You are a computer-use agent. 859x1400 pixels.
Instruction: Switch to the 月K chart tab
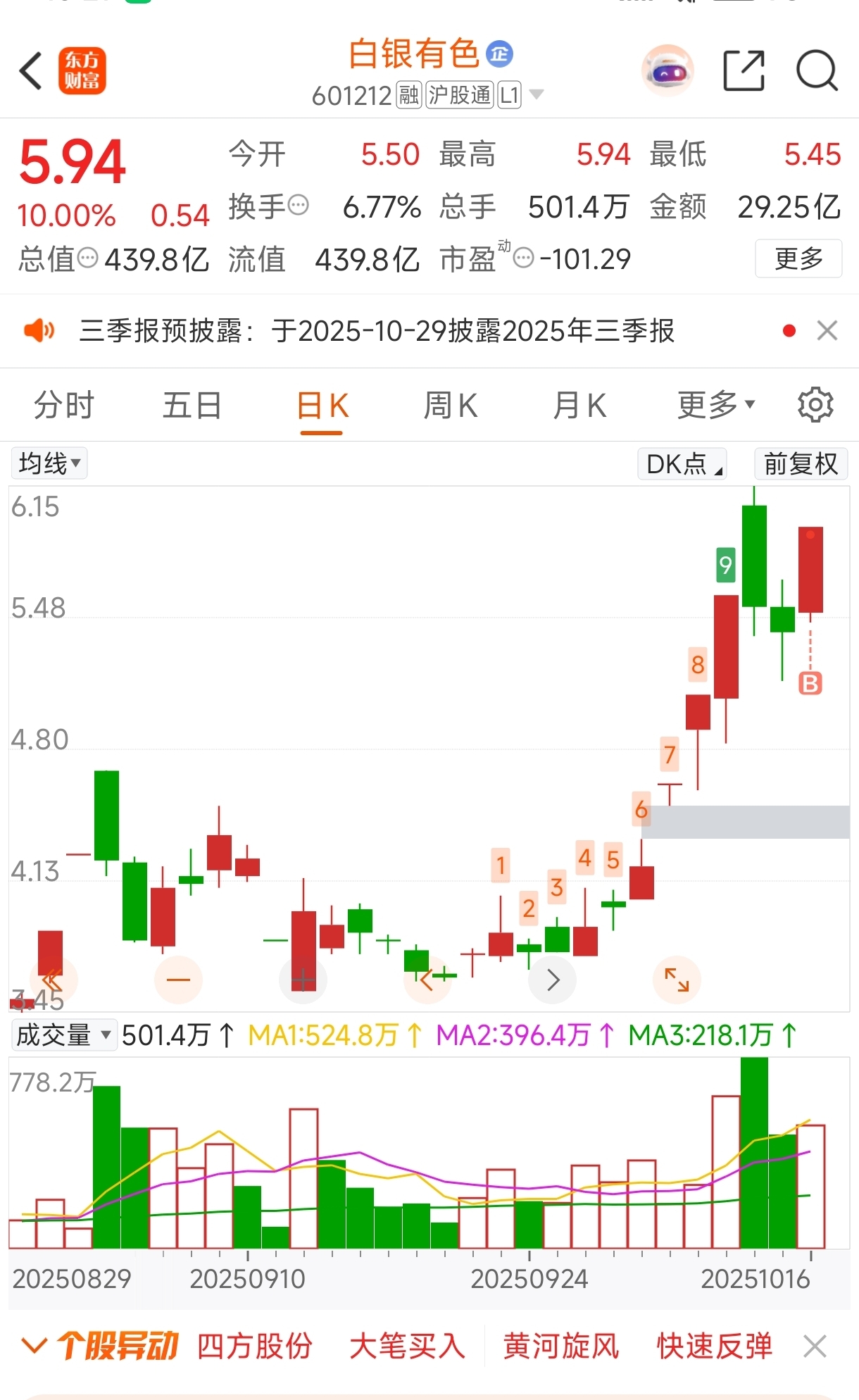click(x=579, y=406)
